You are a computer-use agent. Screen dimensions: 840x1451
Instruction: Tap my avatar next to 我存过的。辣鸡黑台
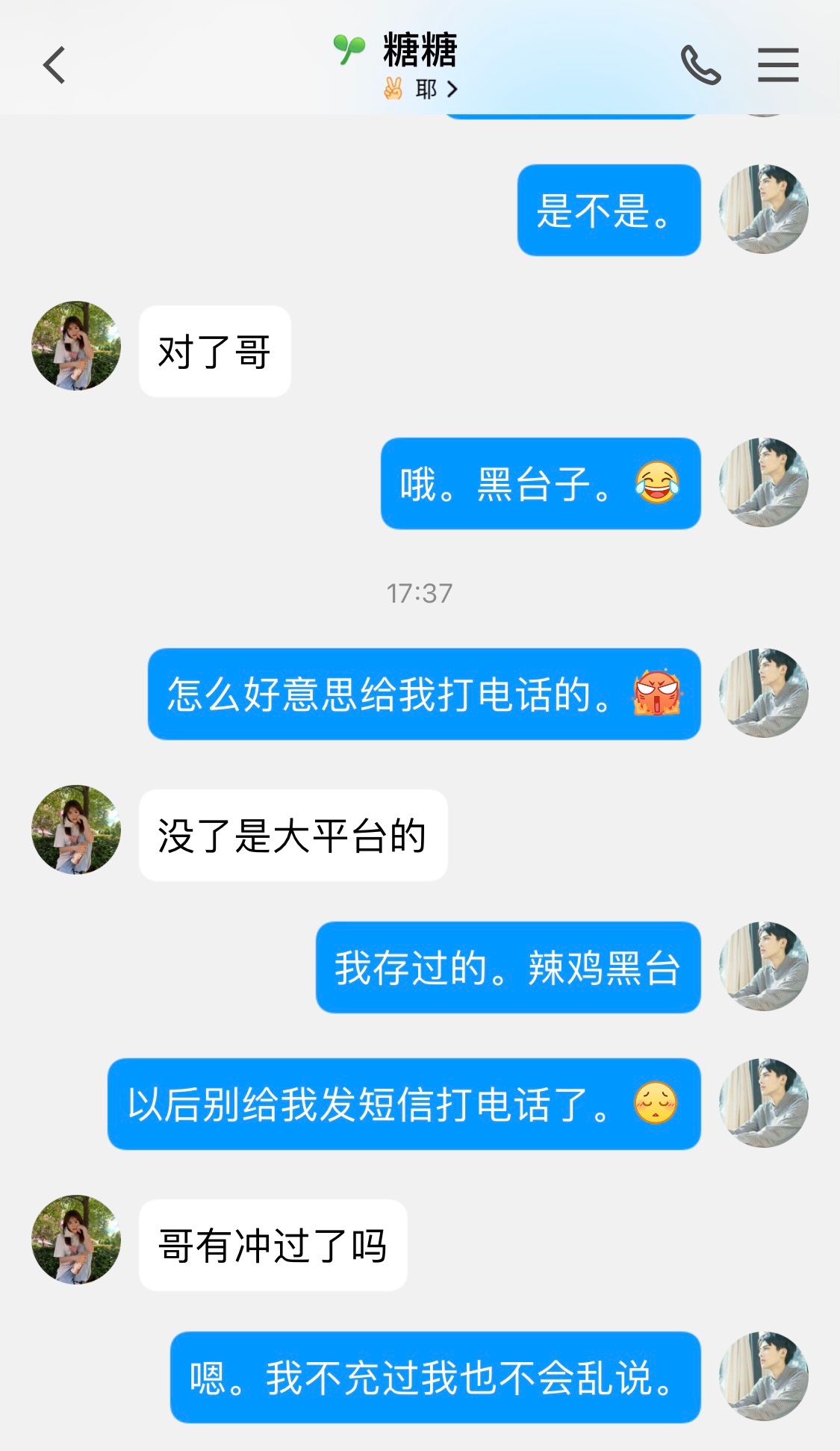(x=763, y=966)
